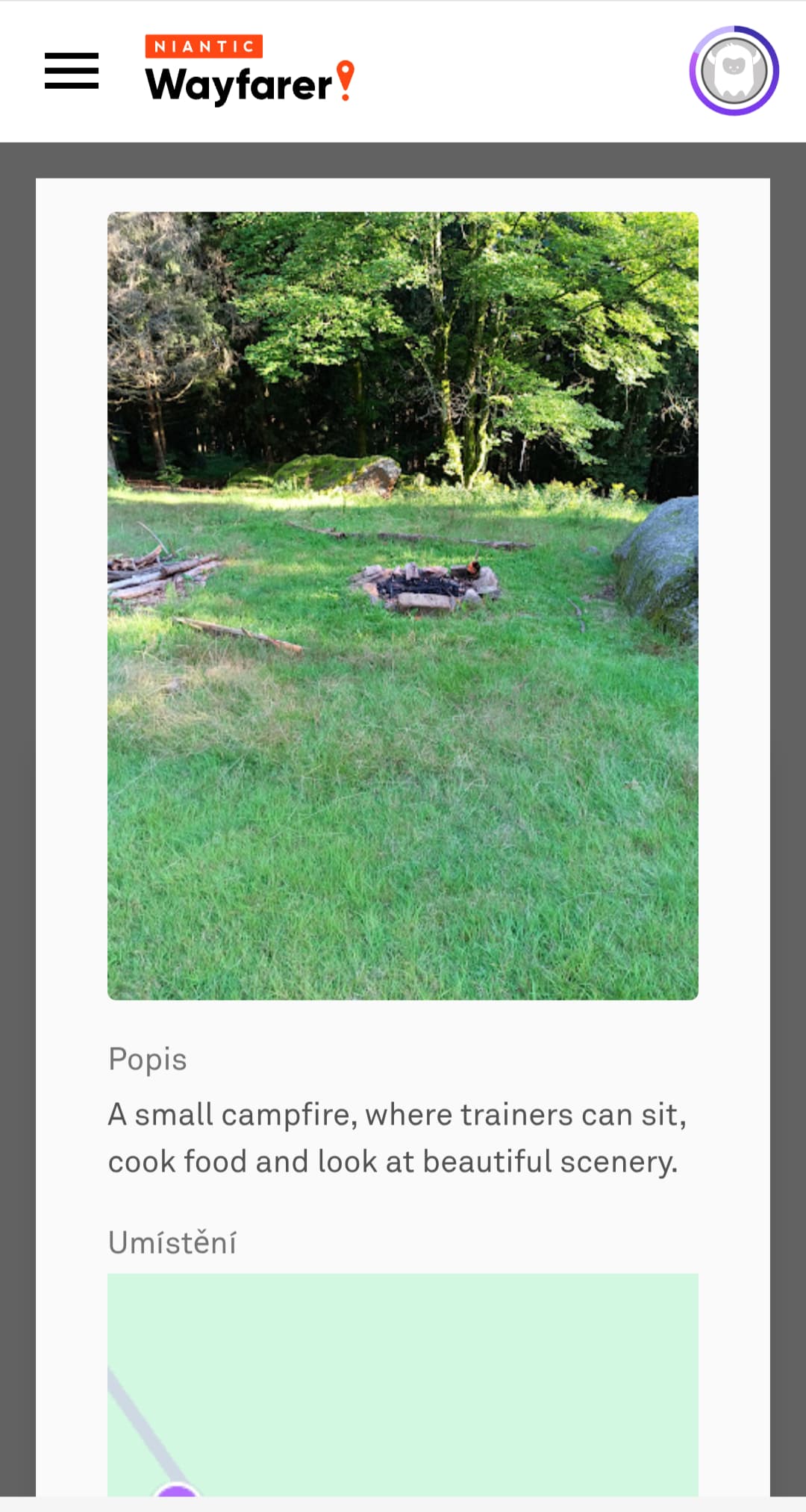Enlarge the campfire nomination photo

coord(403,606)
